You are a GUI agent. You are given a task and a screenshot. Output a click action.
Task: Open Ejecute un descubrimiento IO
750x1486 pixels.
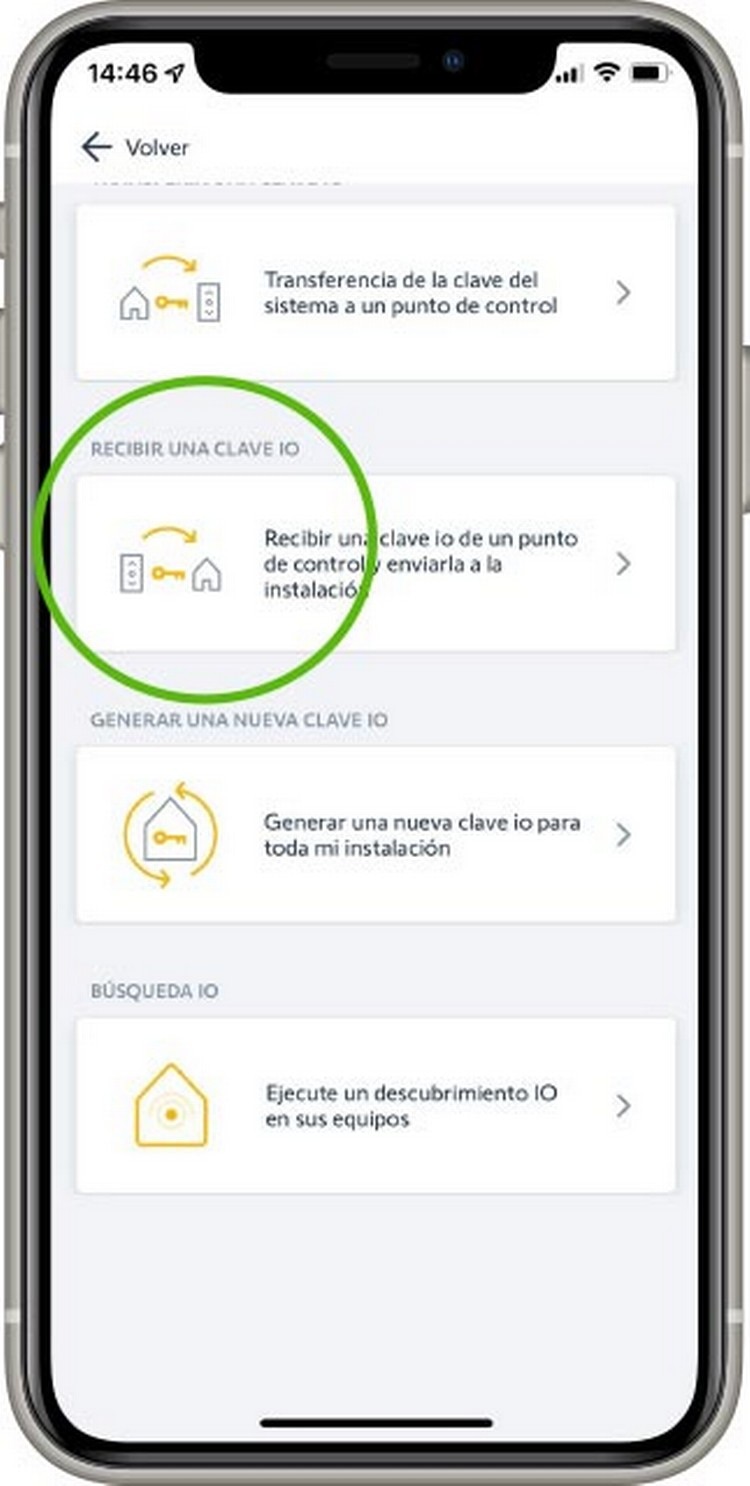[x=376, y=1106]
